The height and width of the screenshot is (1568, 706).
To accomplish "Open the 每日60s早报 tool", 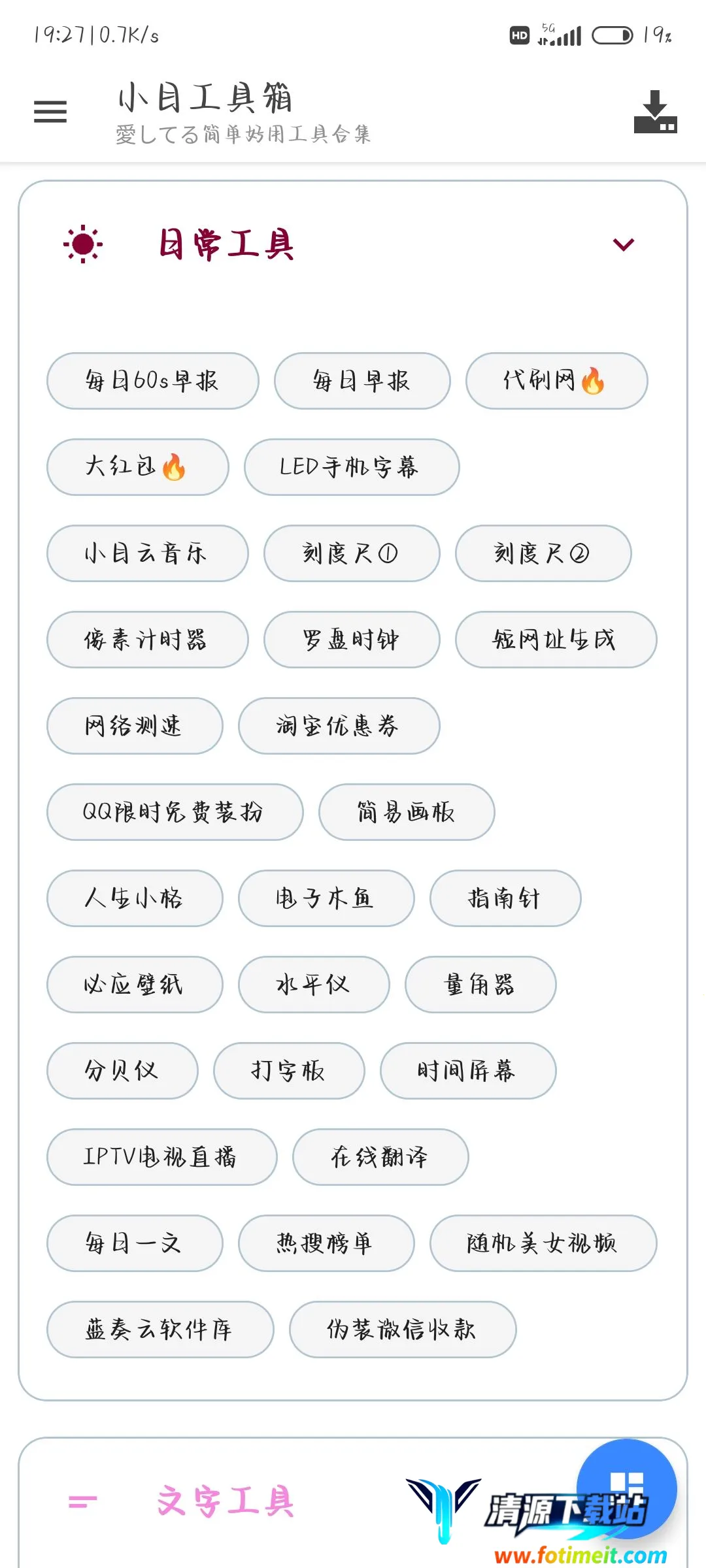I will coord(152,380).
